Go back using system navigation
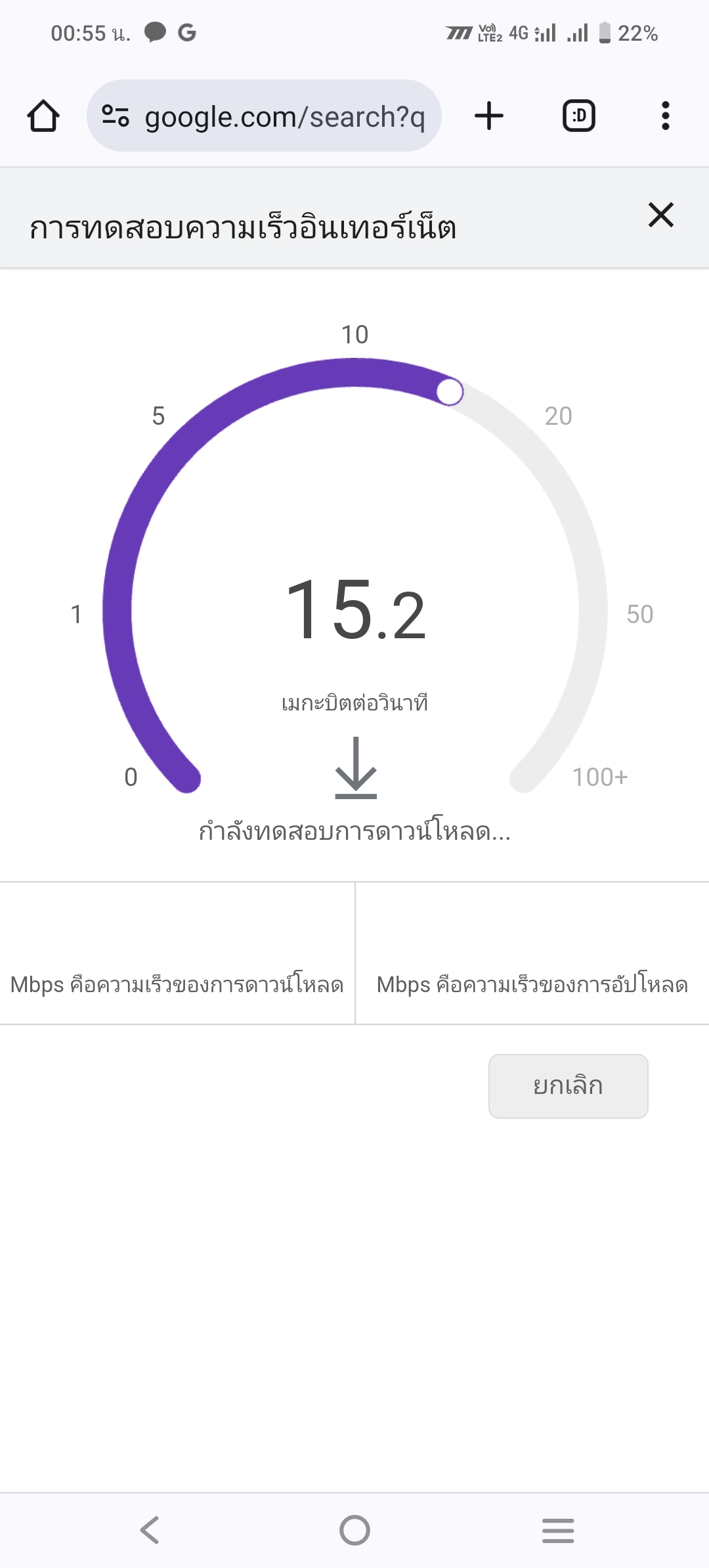Screen dimensions: 709x1568 point(150,1531)
